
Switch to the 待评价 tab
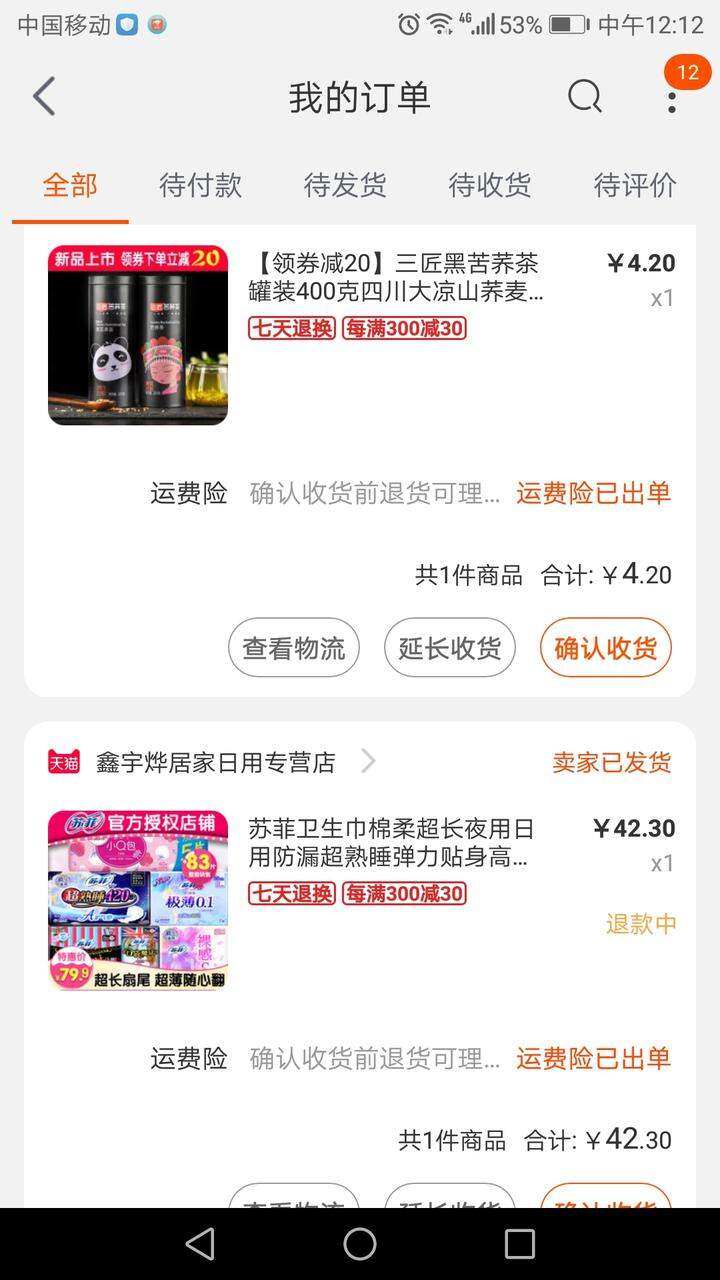click(x=635, y=185)
